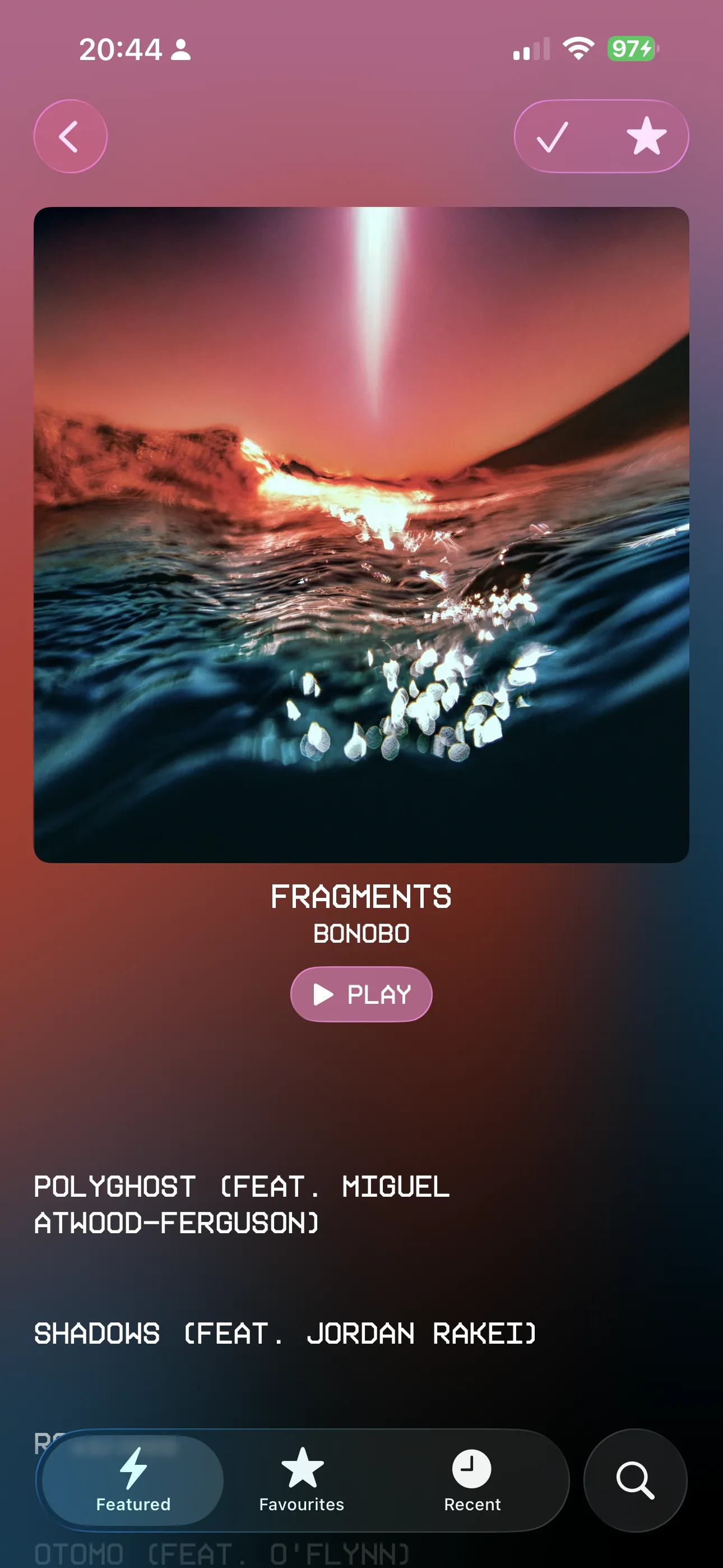Screen dimensions: 723x1568
Task: Switch to the Favourites tab
Action: 302,1481
